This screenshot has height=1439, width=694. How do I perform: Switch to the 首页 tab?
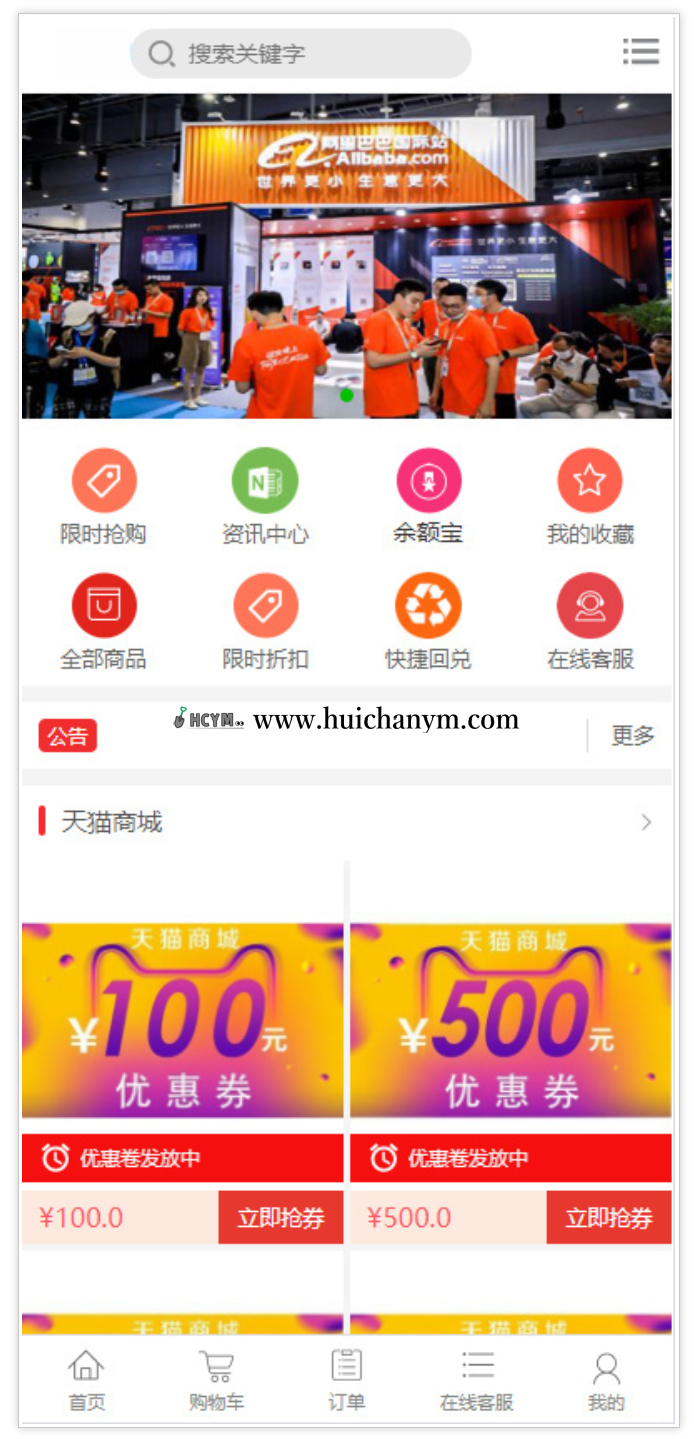pyautogui.click(x=86, y=1379)
